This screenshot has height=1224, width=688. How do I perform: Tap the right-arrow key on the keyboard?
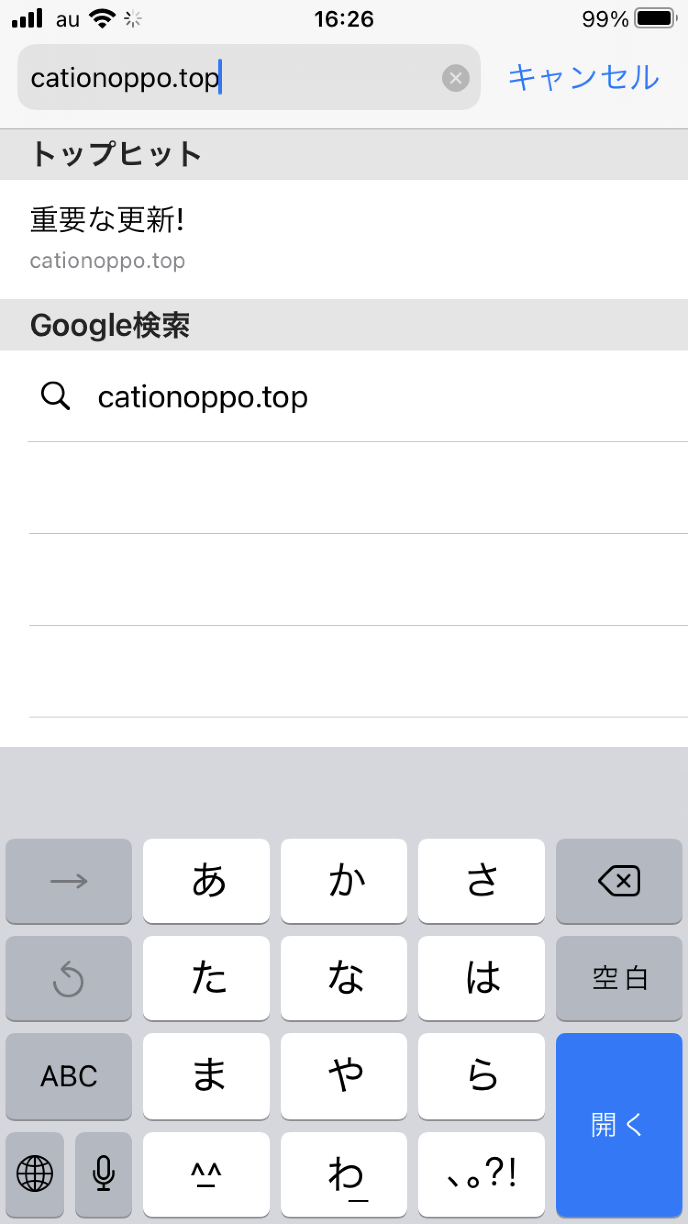pos(69,881)
